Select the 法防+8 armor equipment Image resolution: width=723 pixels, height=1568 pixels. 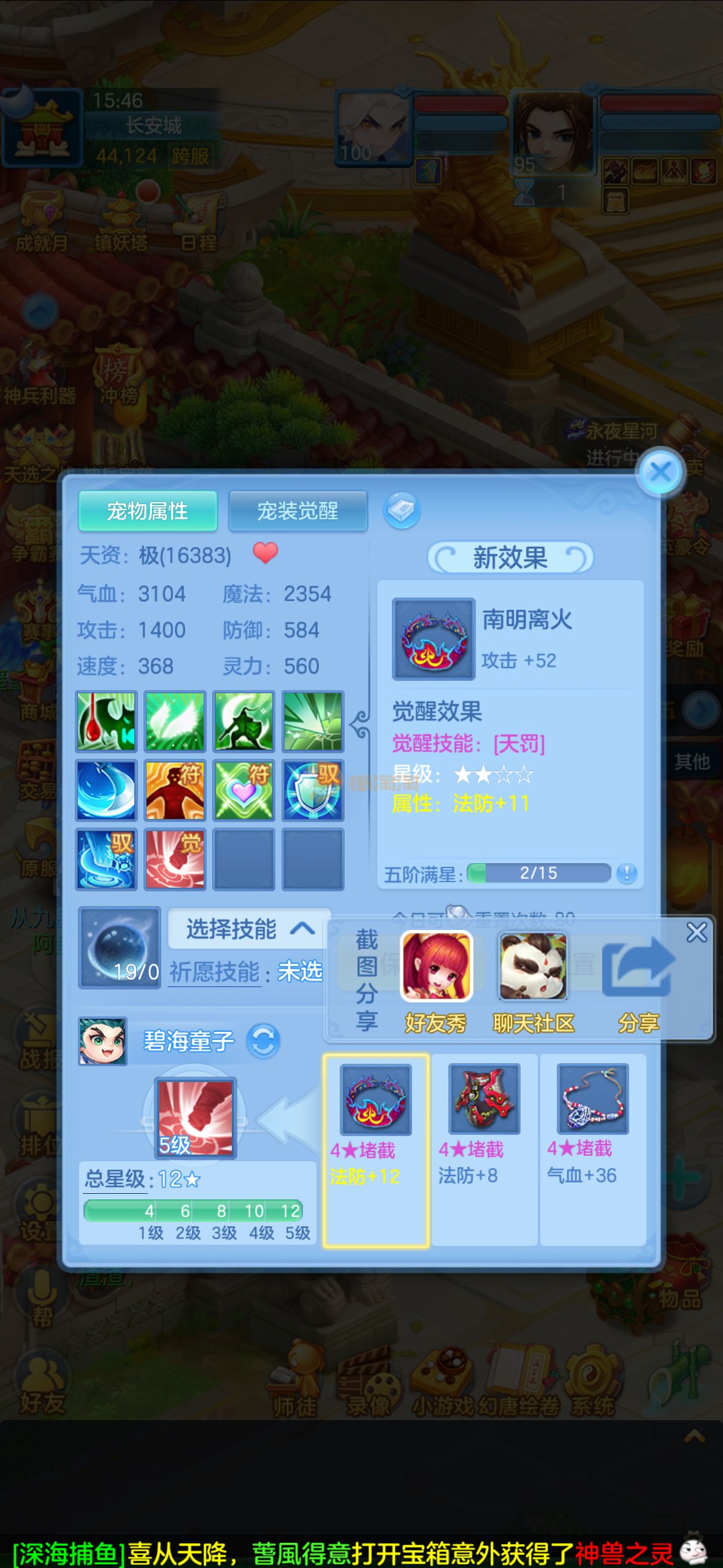[x=484, y=1099]
